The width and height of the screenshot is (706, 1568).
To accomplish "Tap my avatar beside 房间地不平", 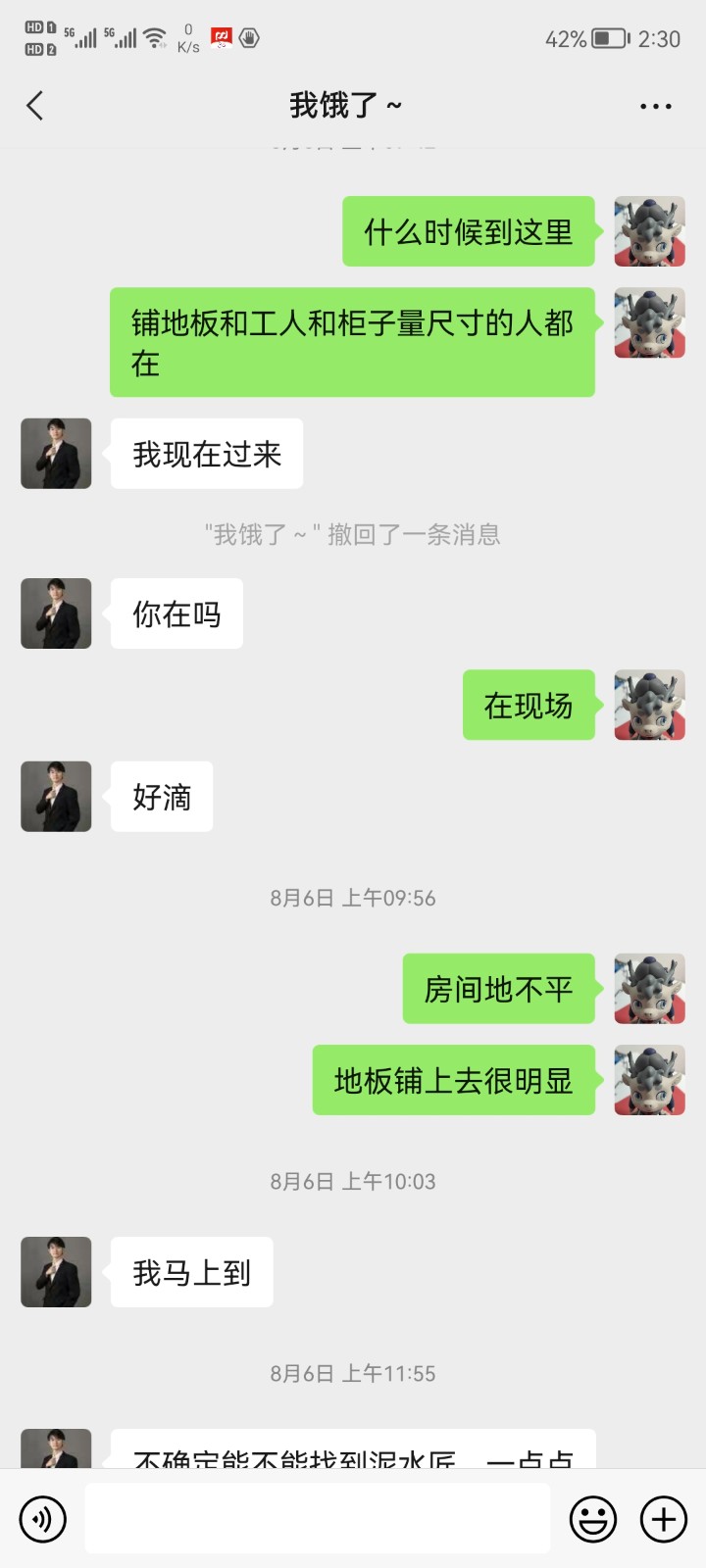I will tap(649, 989).
